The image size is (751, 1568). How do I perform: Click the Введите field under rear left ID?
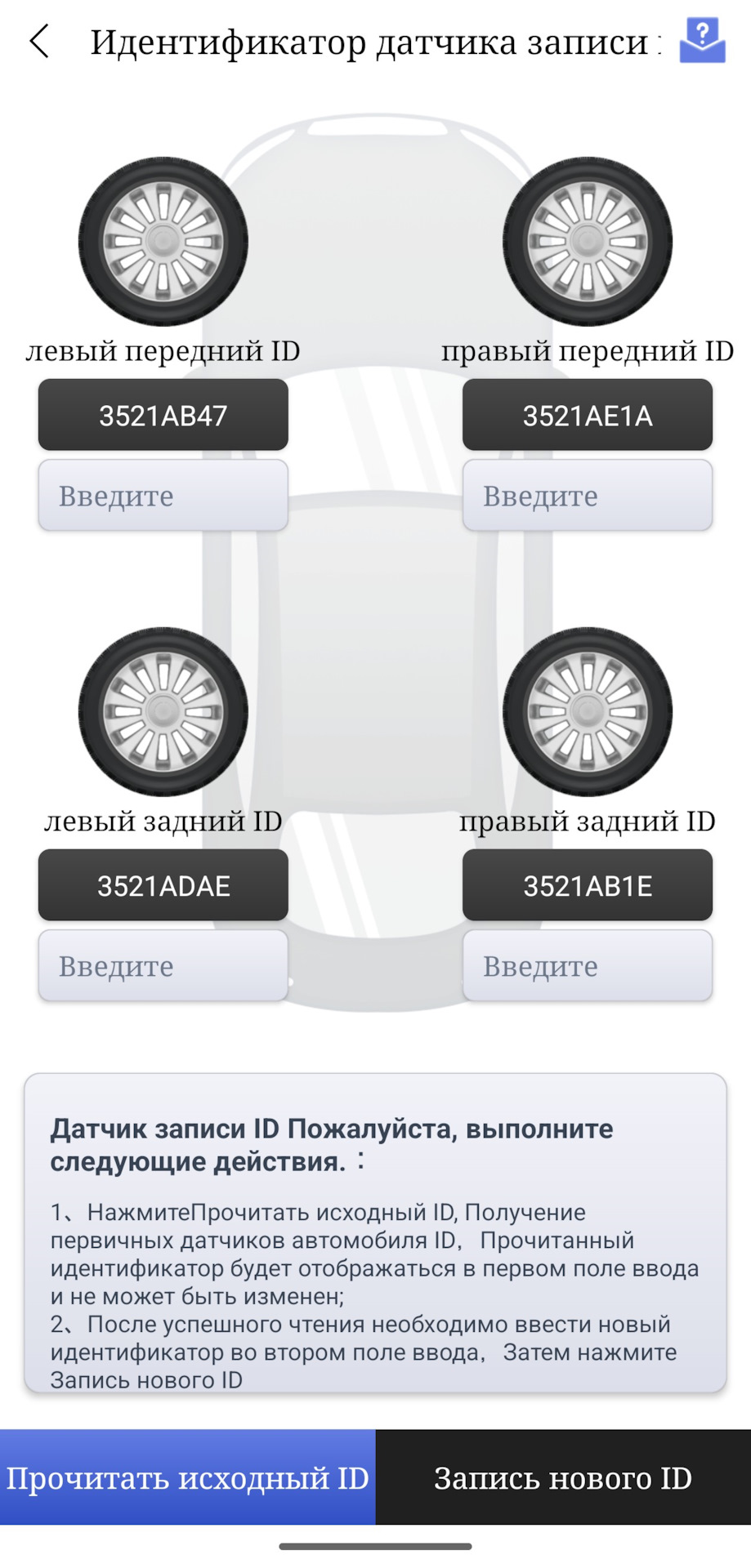(163, 965)
